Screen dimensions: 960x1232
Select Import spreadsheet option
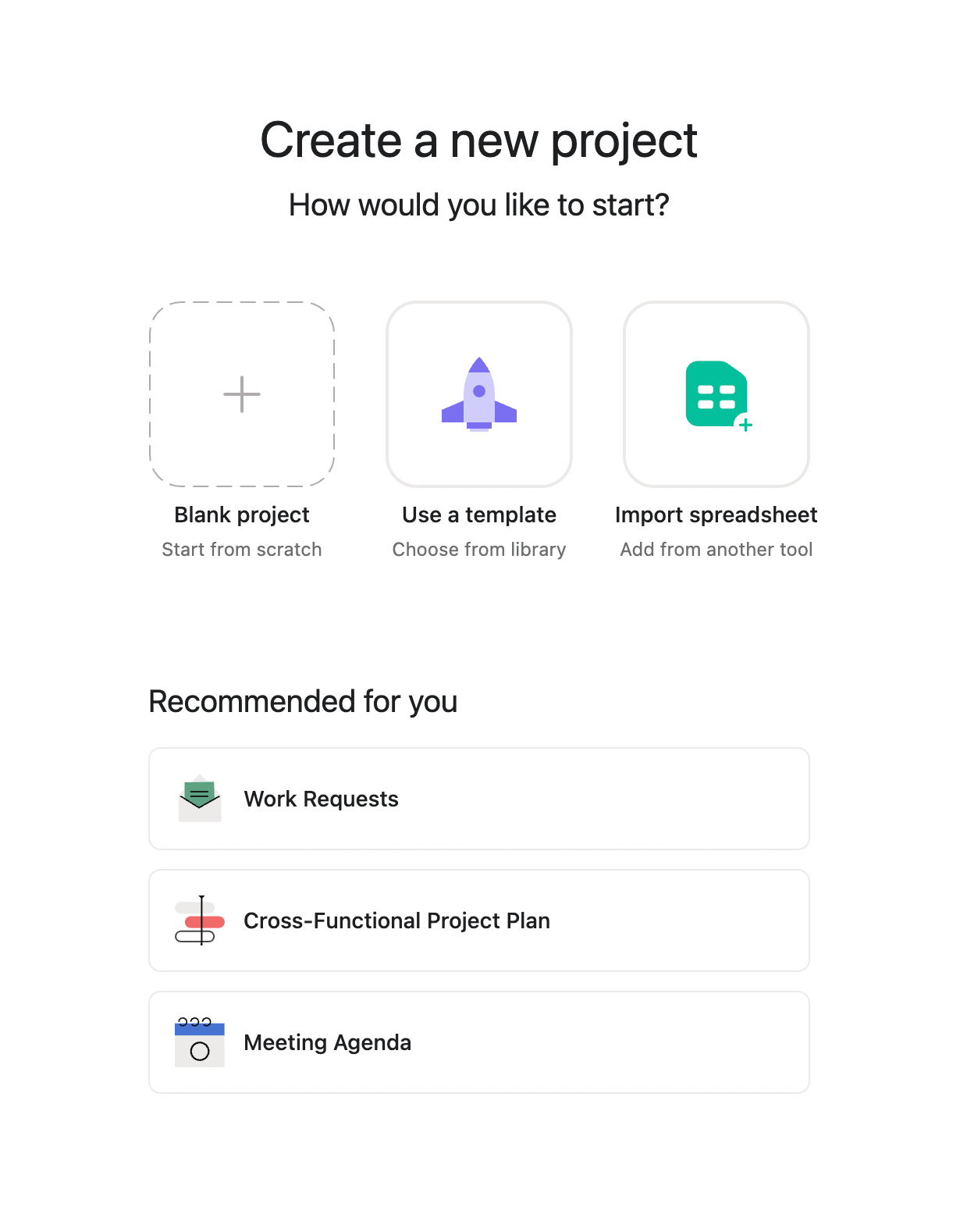click(716, 394)
